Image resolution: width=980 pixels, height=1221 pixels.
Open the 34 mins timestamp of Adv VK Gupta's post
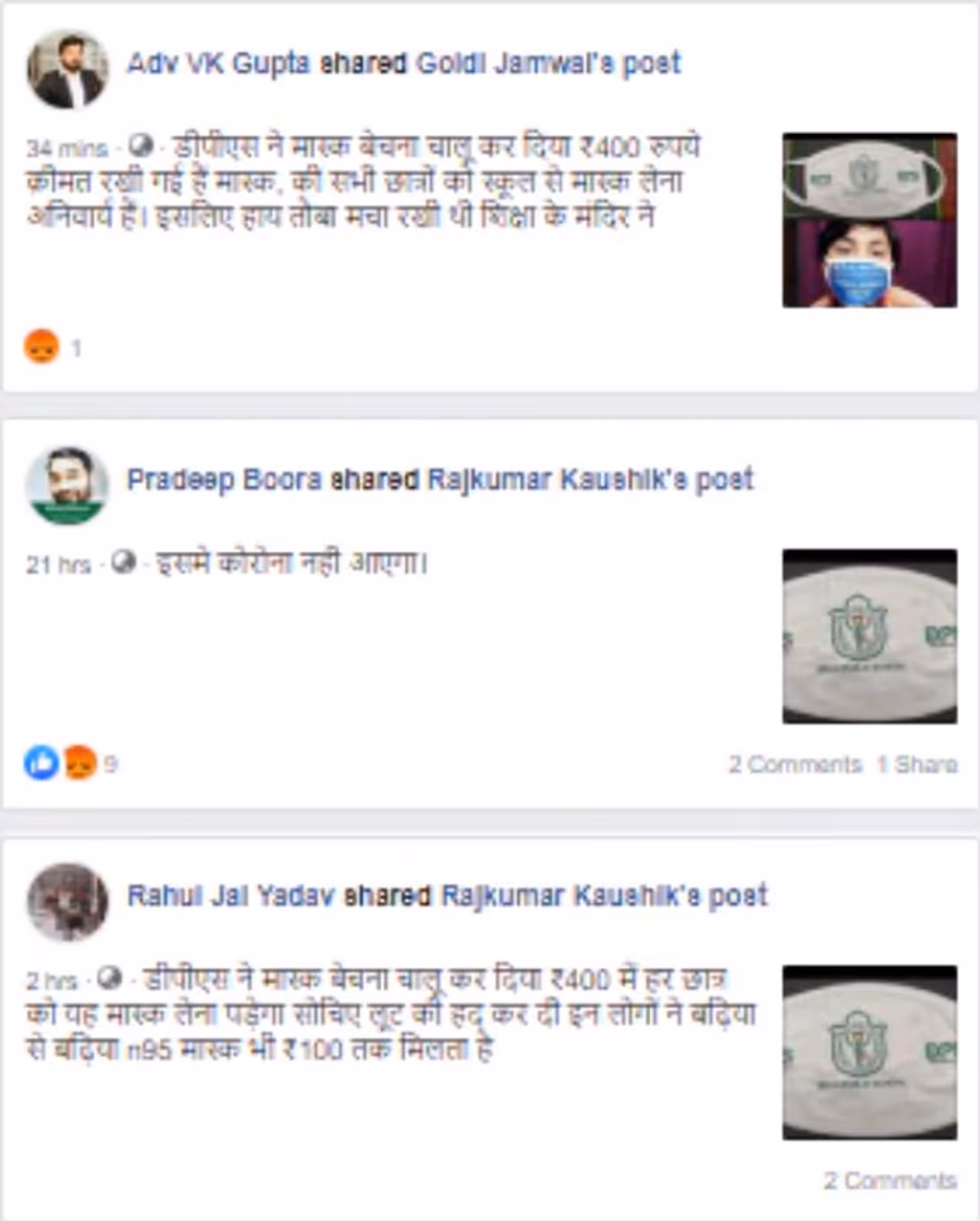pos(67,148)
